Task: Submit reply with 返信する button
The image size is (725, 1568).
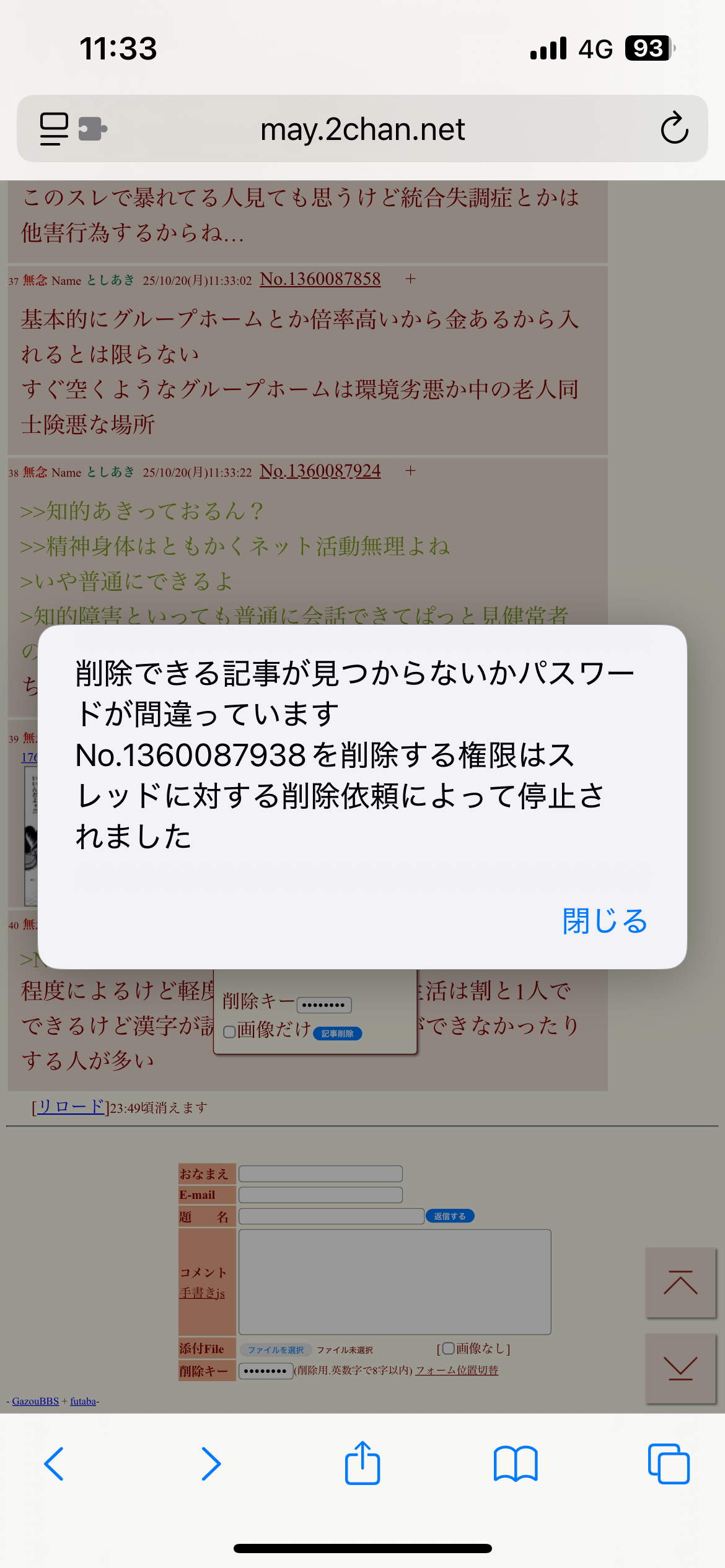Action: pos(450,1216)
